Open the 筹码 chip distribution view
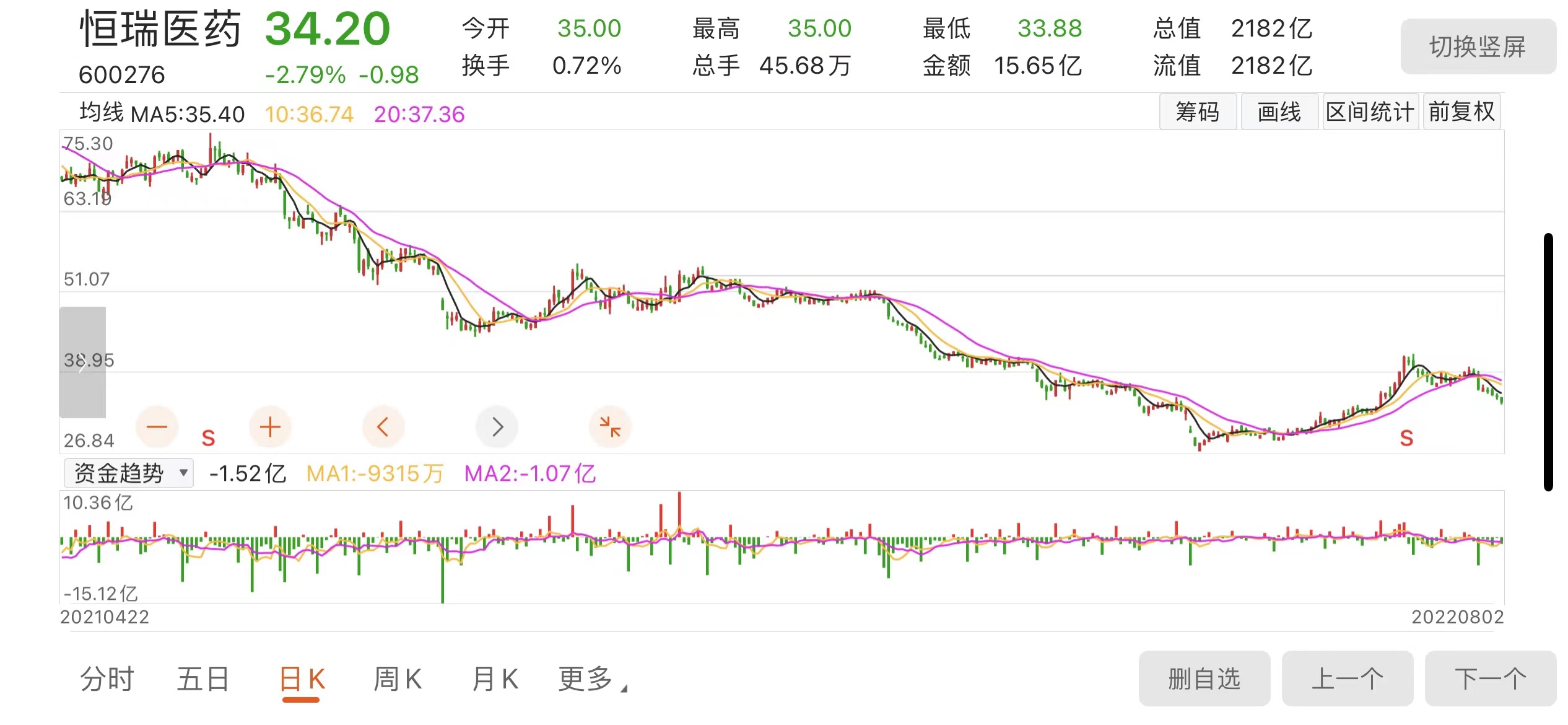The width and height of the screenshot is (1568, 725). coord(1197,112)
